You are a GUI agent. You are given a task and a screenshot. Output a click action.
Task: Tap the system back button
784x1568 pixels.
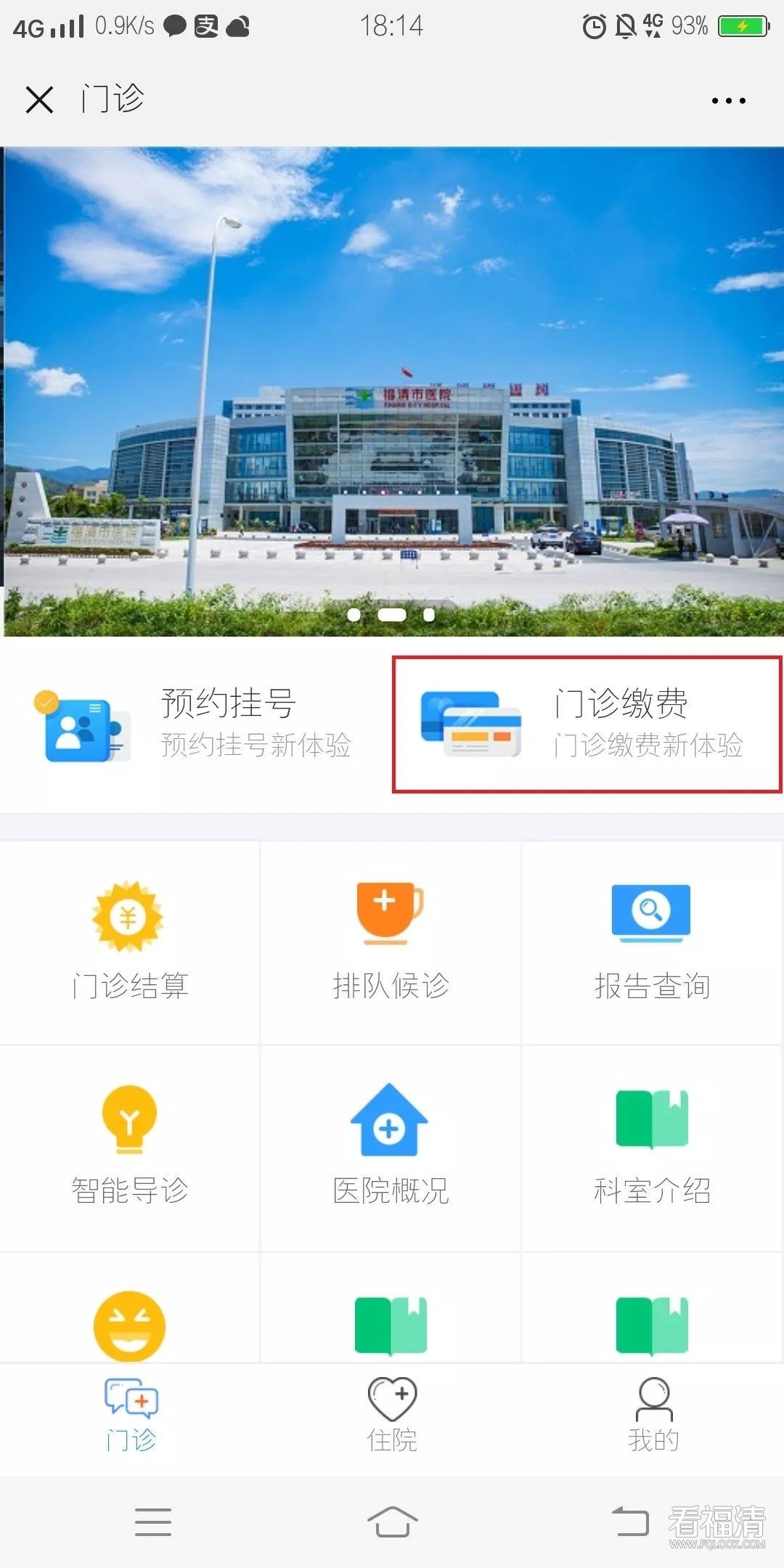point(630,1522)
